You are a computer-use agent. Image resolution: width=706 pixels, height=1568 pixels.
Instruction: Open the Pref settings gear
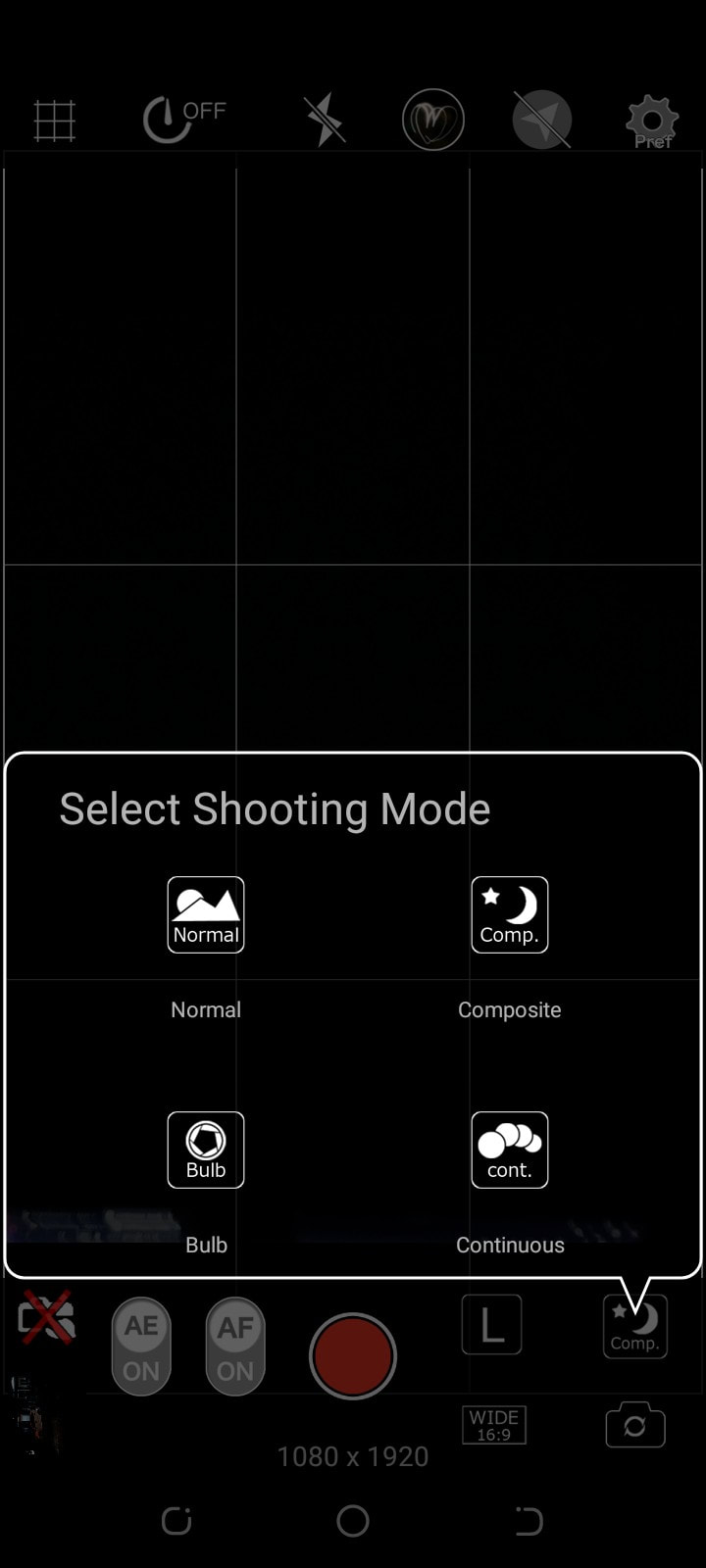652,122
